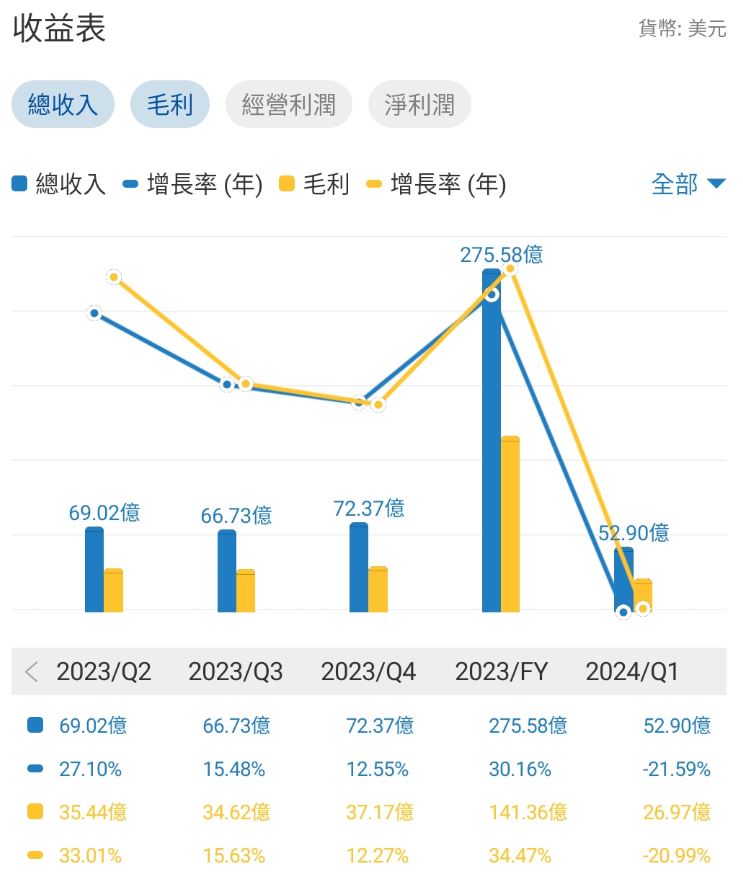Select the 經營利潤 chip
Image resolution: width=743 pixels, height=875 pixels.
(289, 104)
